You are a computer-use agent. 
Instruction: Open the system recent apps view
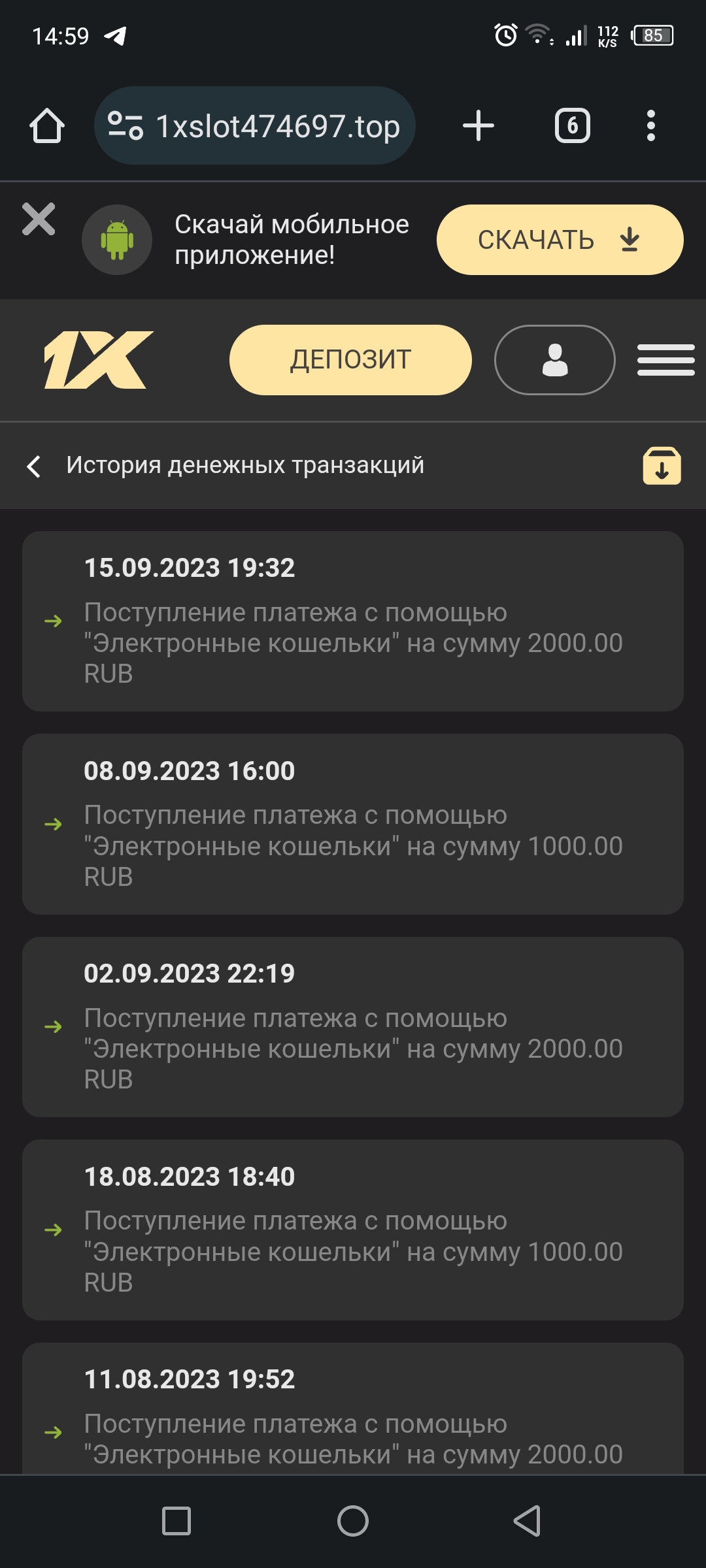(x=176, y=1521)
